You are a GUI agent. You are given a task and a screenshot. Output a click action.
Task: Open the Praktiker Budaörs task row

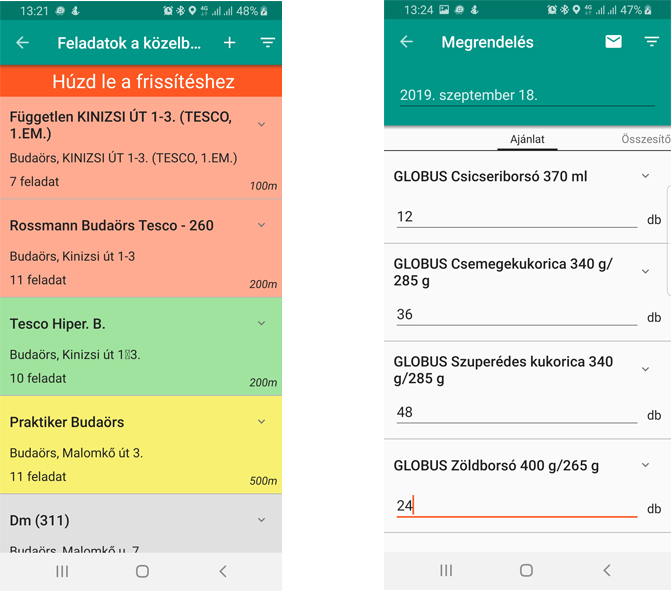pos(130,444)
